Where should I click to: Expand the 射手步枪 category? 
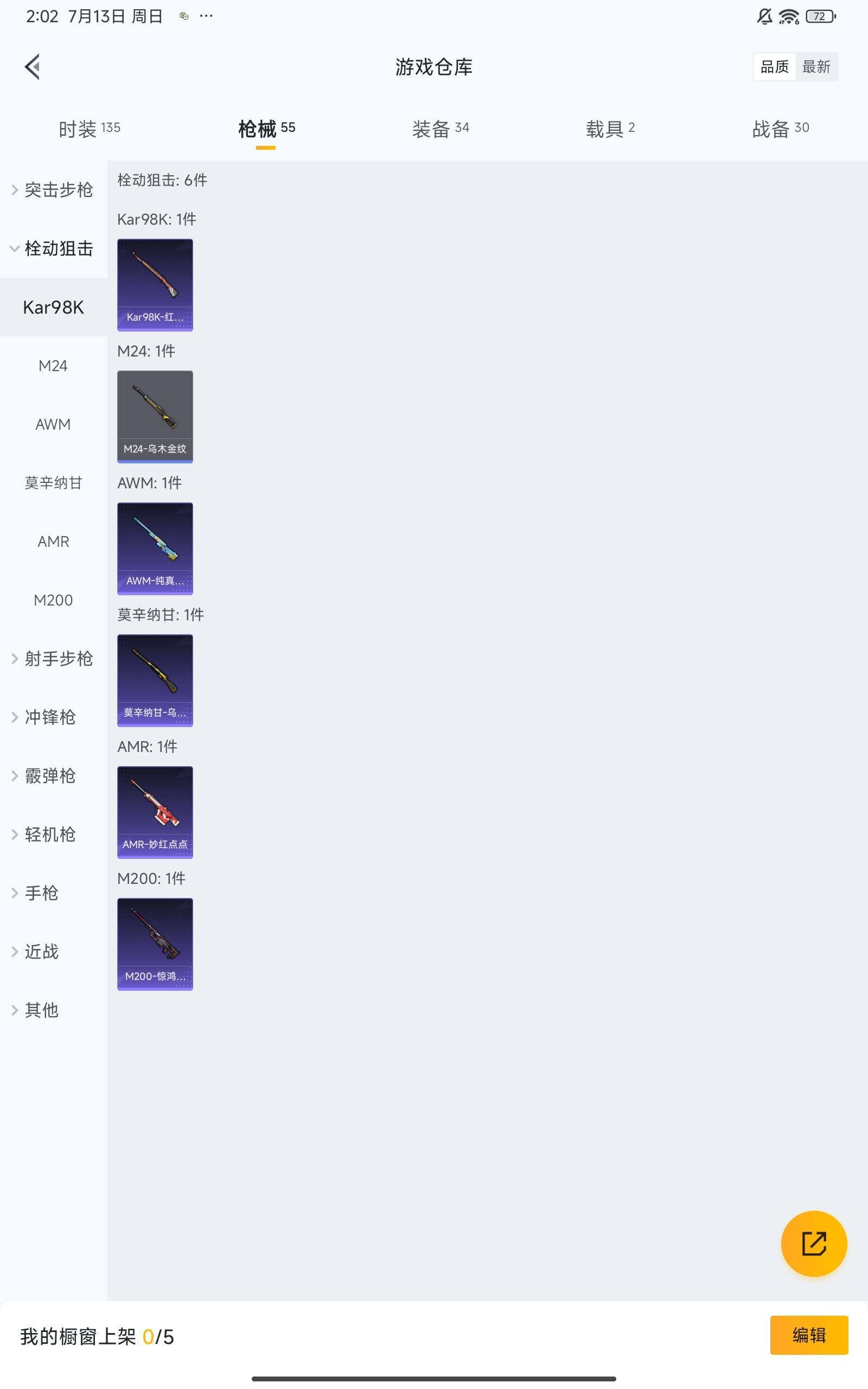pyautogui.click(x=53, y=658)
